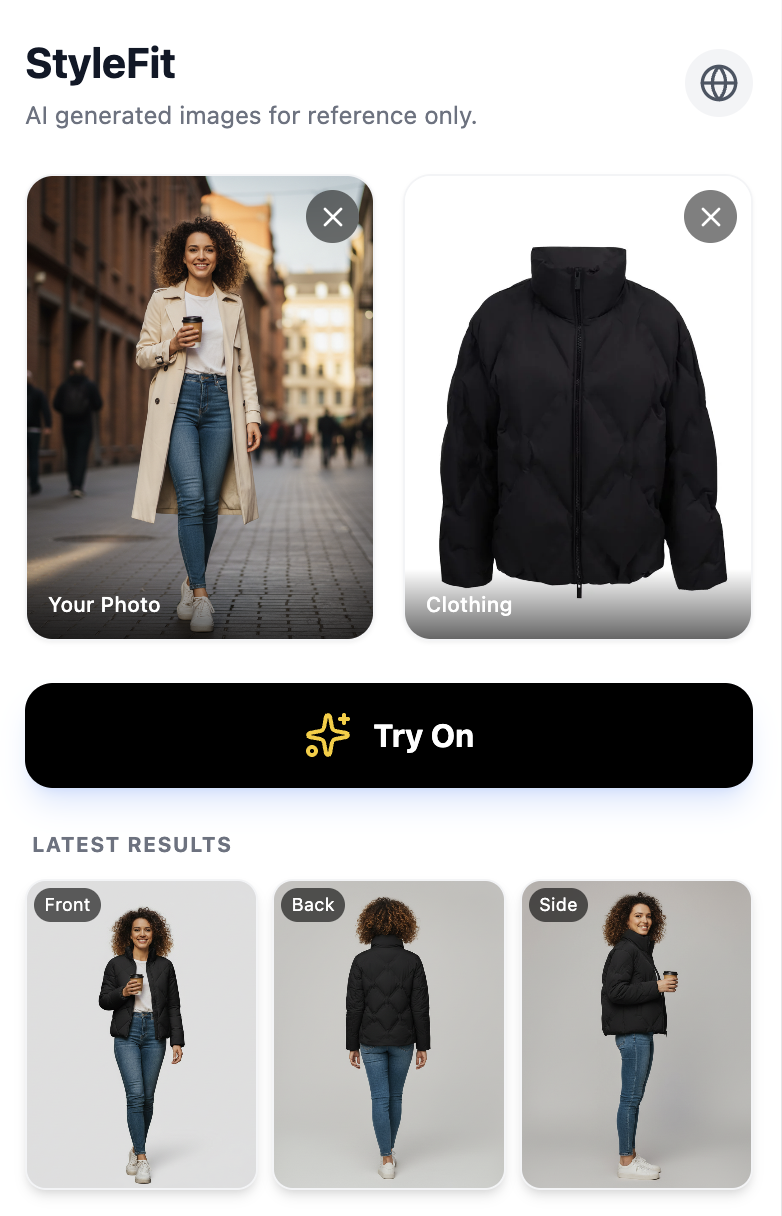
Task: Open the Your Photo image card
Action: 200,408
